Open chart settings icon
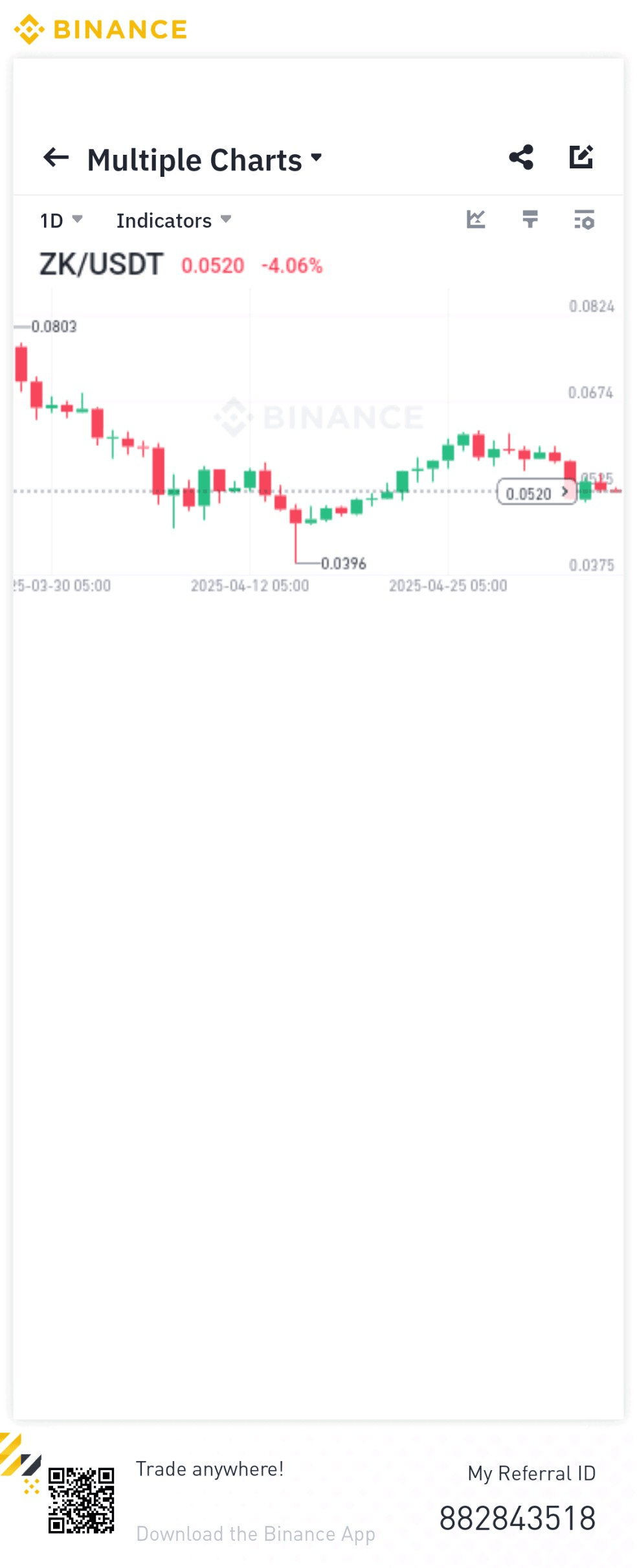The image size is (637, 1568). pos(584,220)
